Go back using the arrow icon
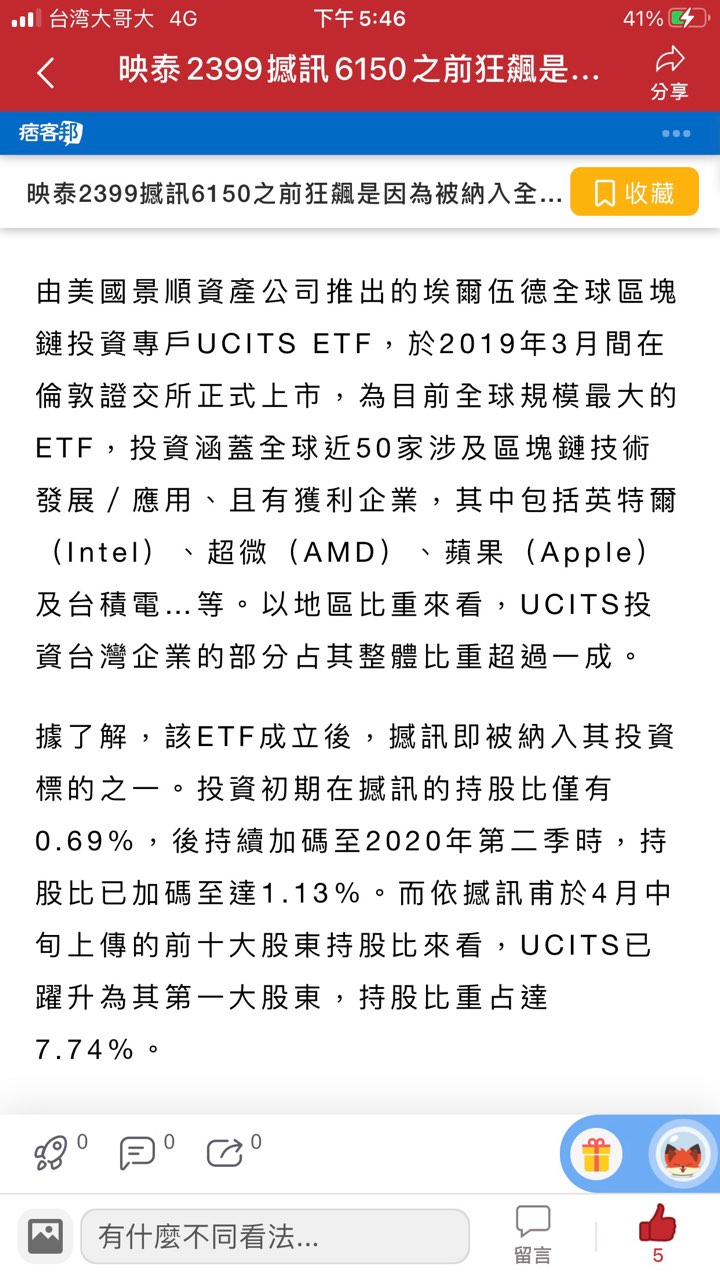Viewport: 720px width, 1280px height. click(46, 73)
